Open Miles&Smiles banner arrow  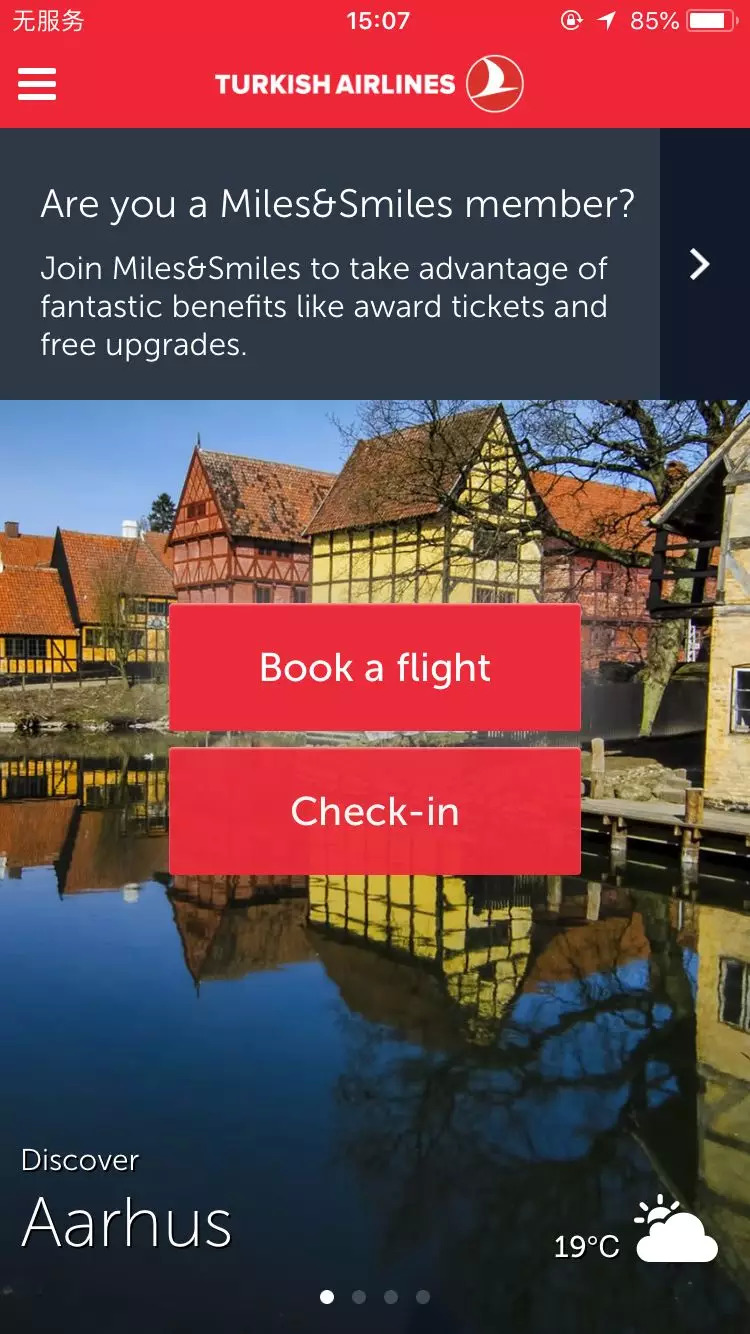(701, 264)
